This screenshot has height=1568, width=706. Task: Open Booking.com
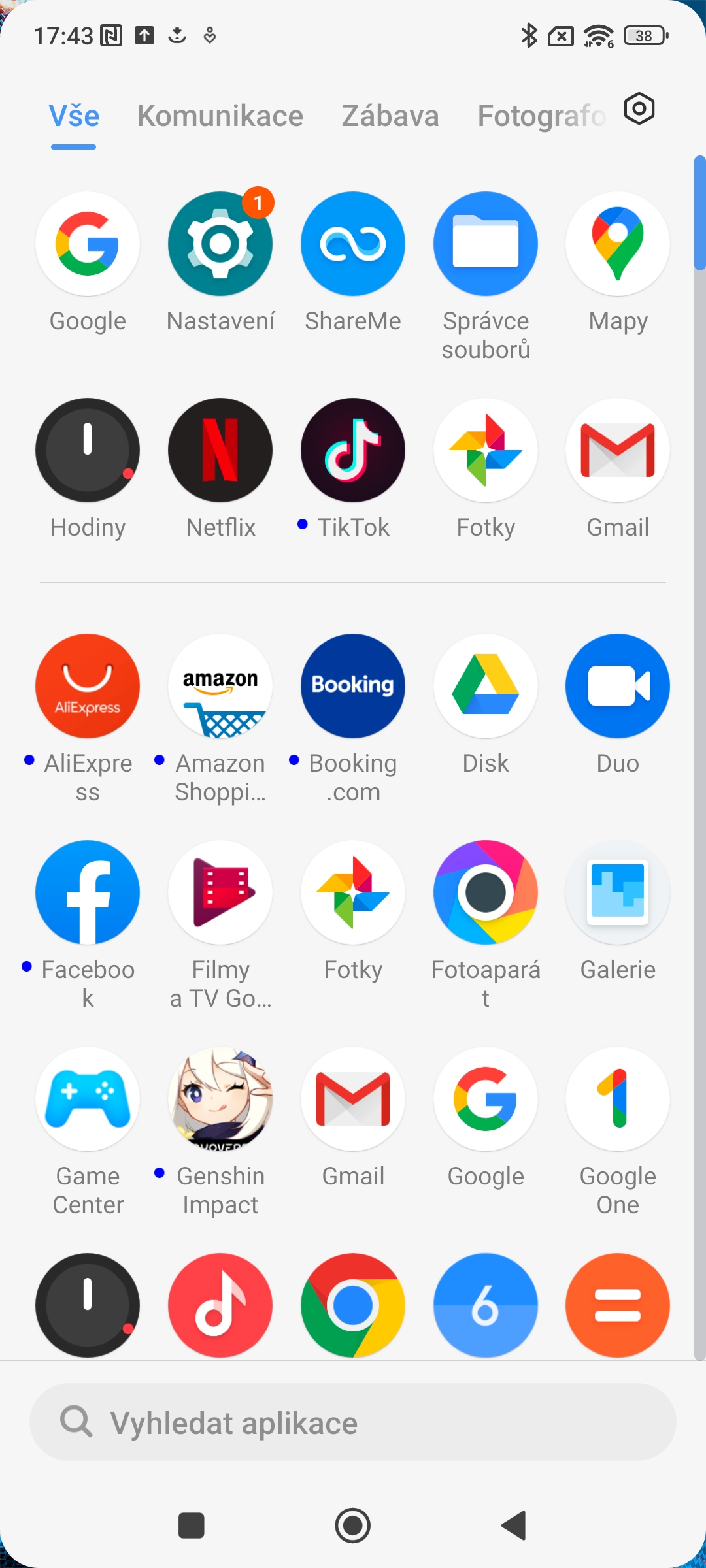pos(353,686)
